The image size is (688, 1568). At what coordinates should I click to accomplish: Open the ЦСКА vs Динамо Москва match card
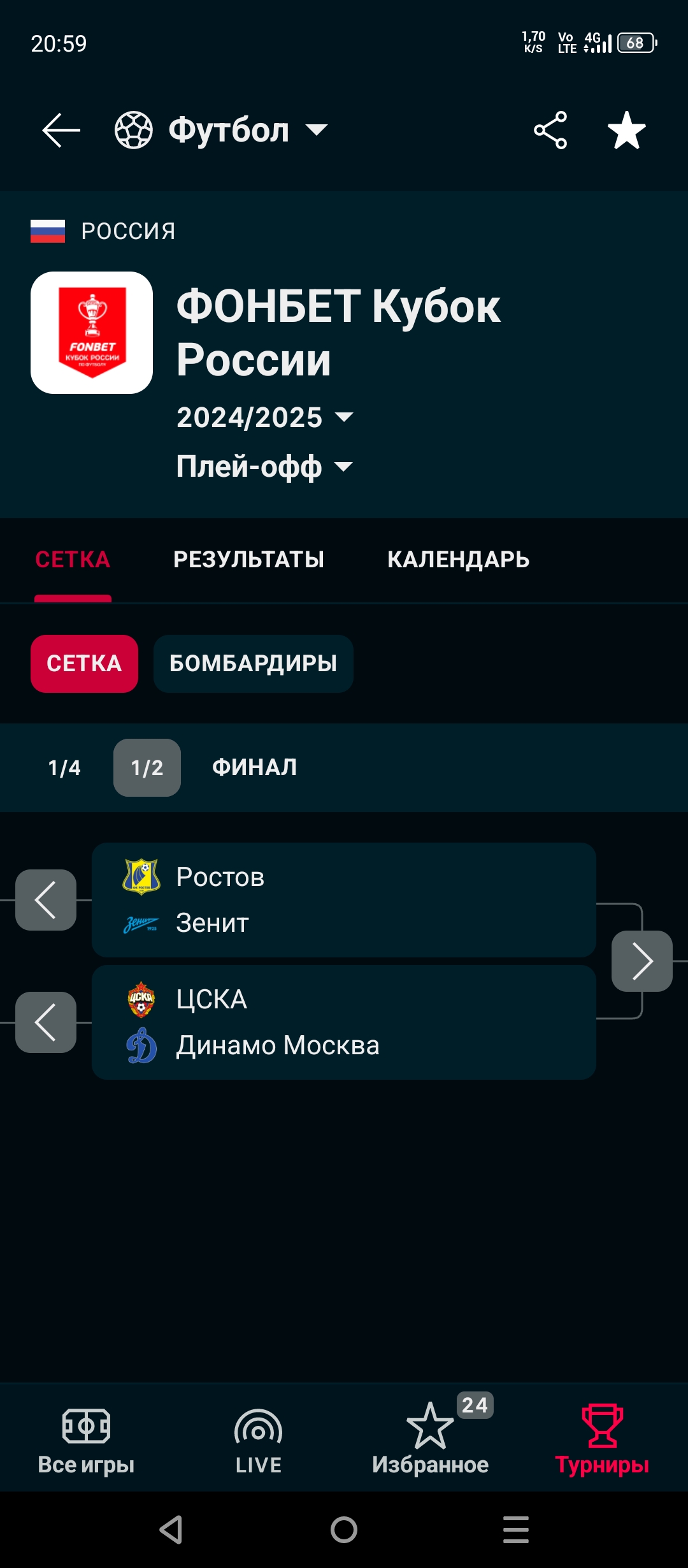[x=344, y=1022]
